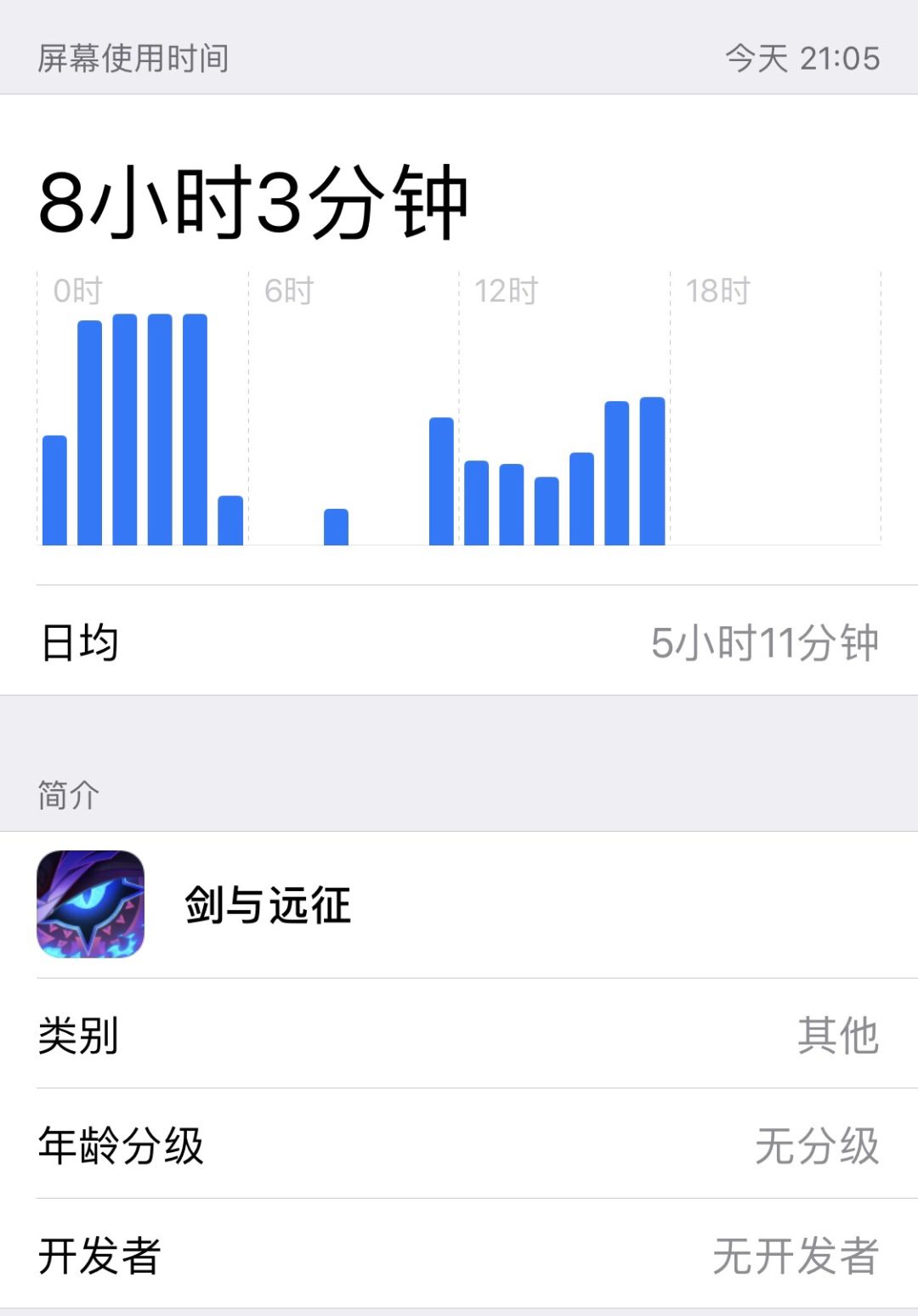Viewport: 918px width, 1316px height.
Task: Tap the lone usage bar after 6时
Action: coord(336,527)
